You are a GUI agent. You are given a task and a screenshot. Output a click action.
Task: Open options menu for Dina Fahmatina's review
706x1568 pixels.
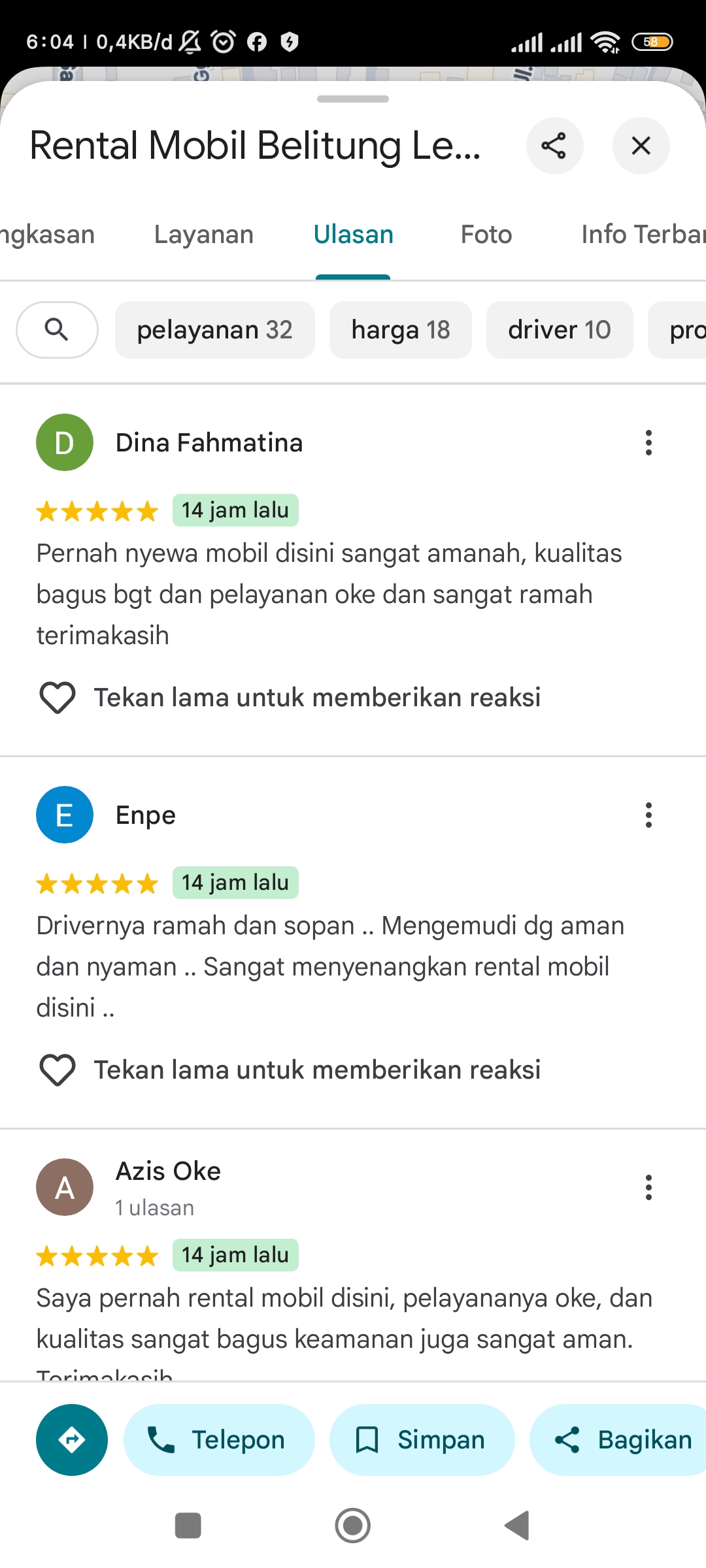click(648, 443)
